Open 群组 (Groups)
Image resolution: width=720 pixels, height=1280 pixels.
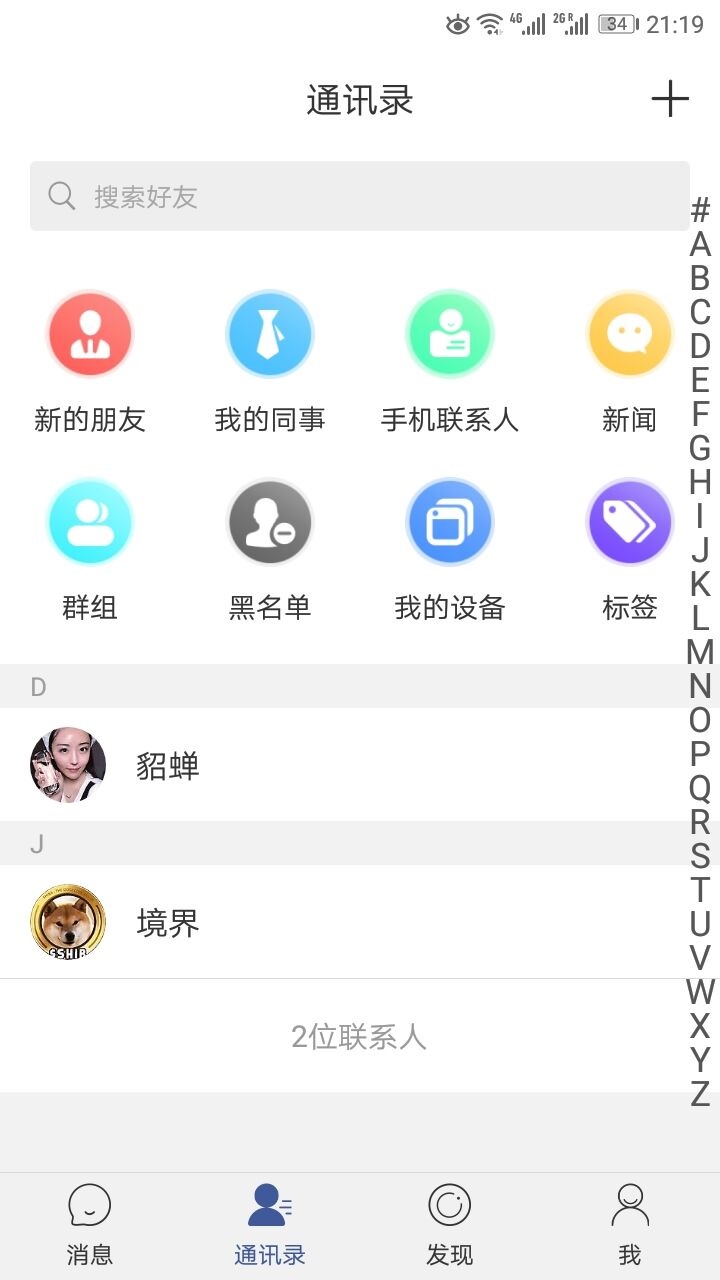point(90,548)
